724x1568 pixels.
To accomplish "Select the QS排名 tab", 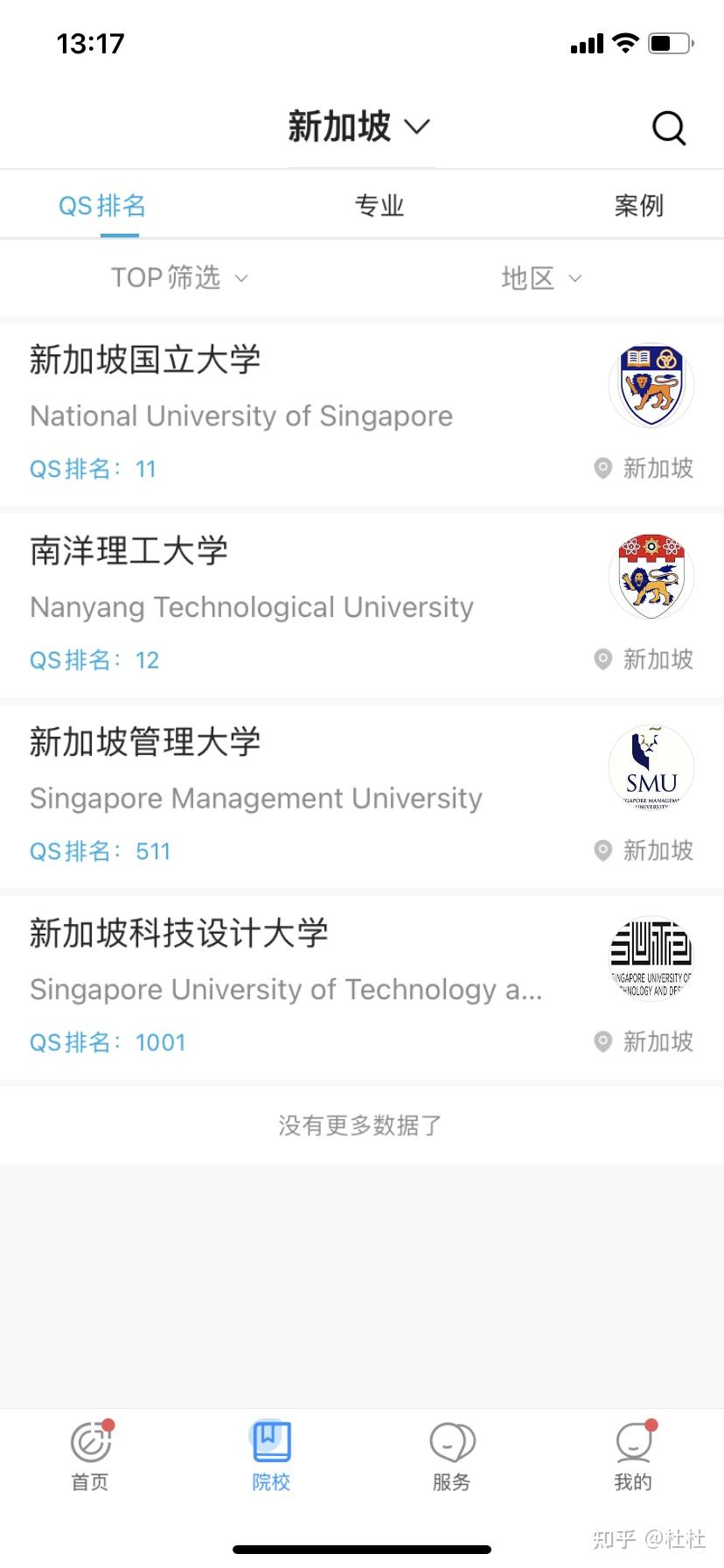I will pyautogui.click(x=102, y=206).
